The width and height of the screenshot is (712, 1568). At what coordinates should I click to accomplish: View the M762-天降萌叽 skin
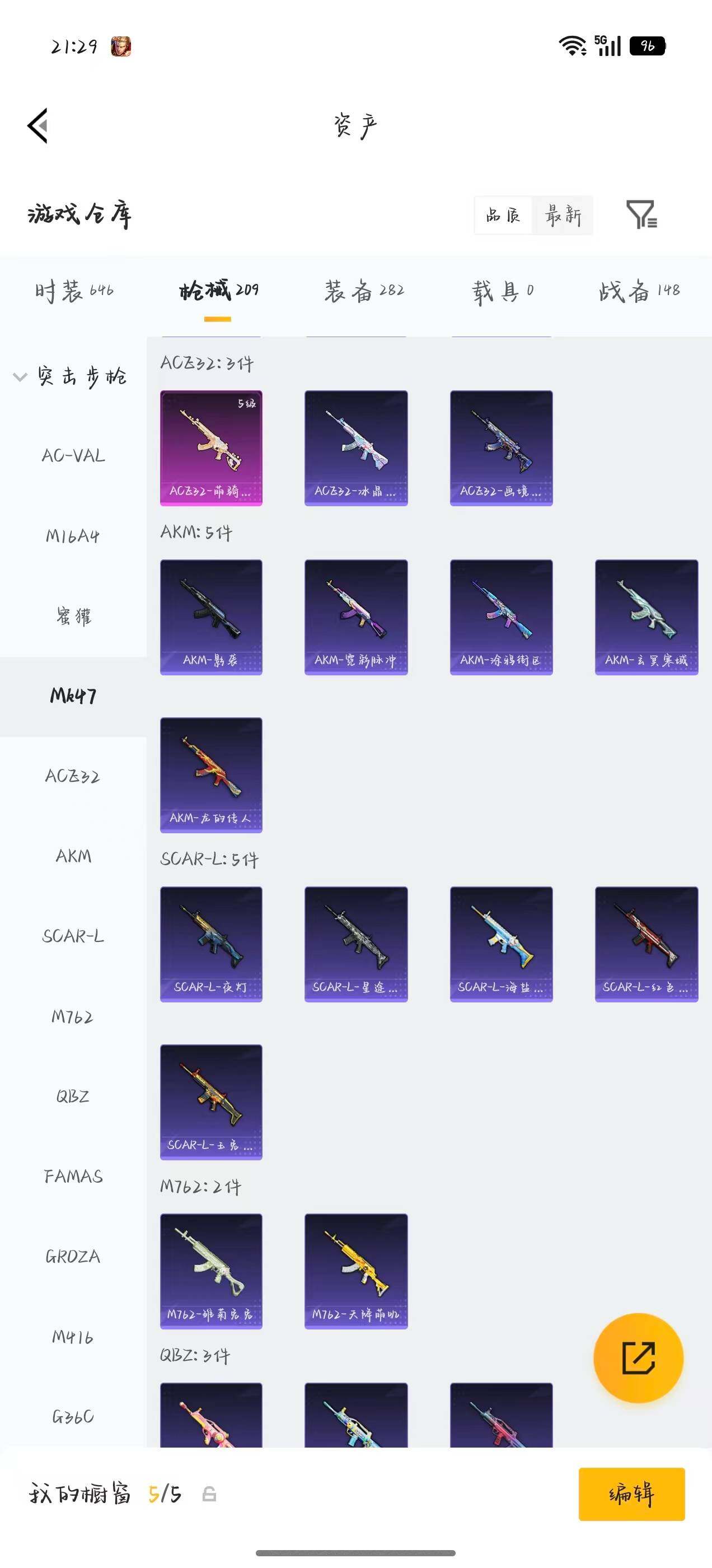click(x=356, y=1271)
